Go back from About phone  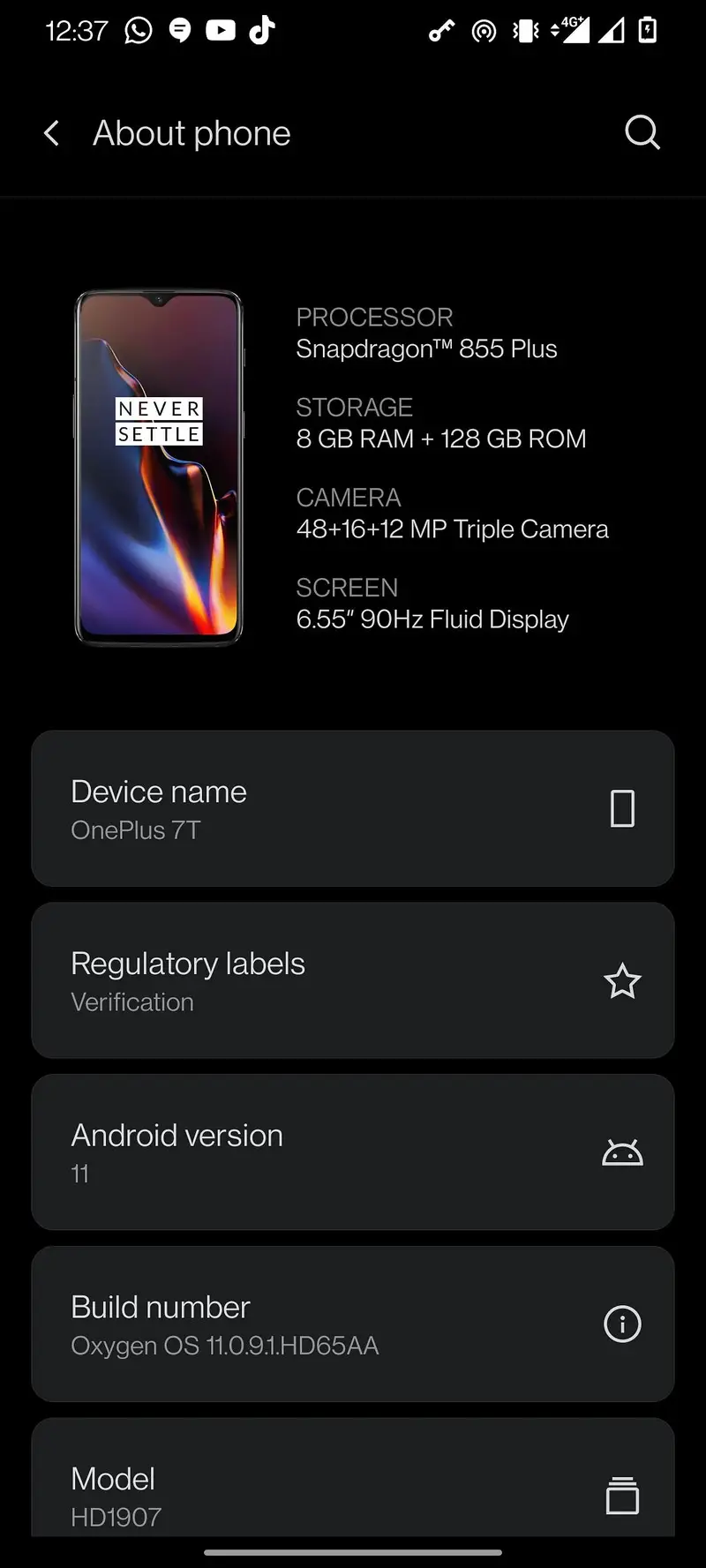[51, 134]
